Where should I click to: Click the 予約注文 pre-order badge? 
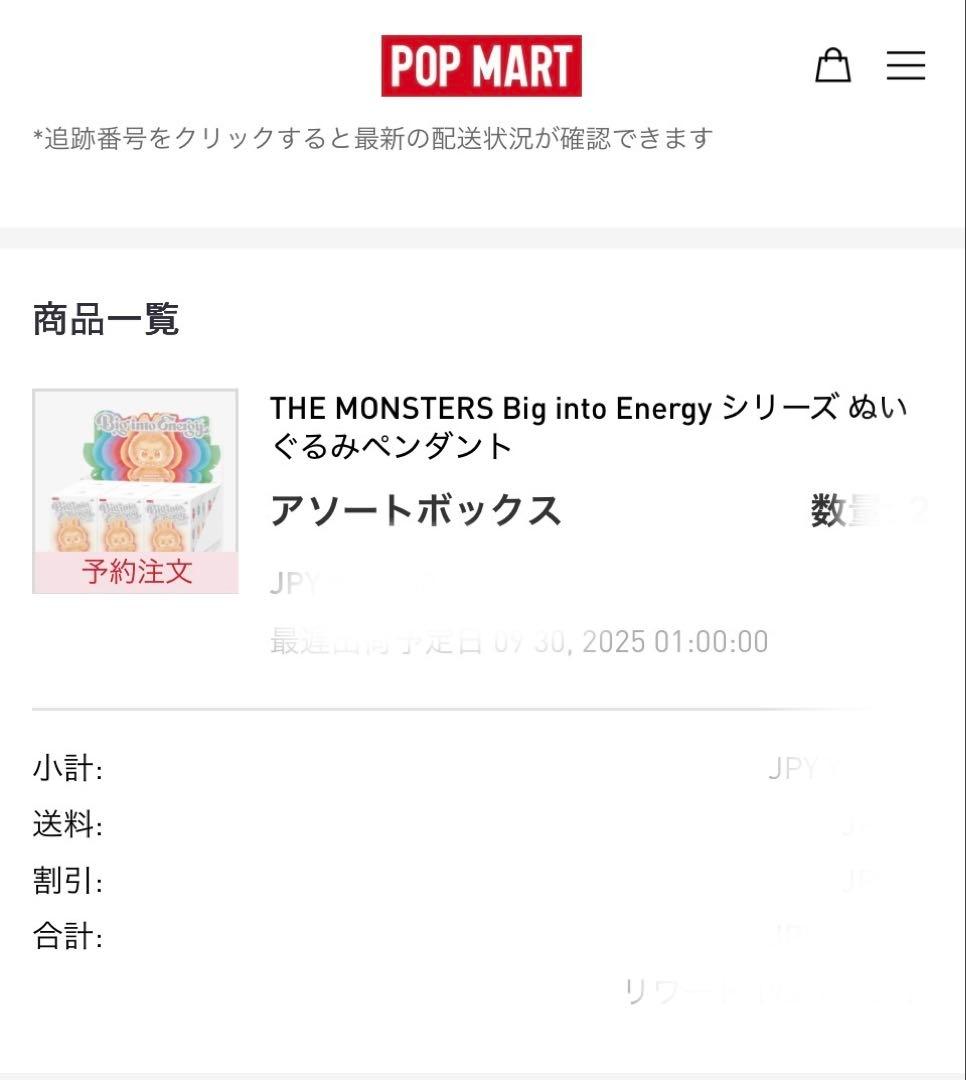(136, 573)
